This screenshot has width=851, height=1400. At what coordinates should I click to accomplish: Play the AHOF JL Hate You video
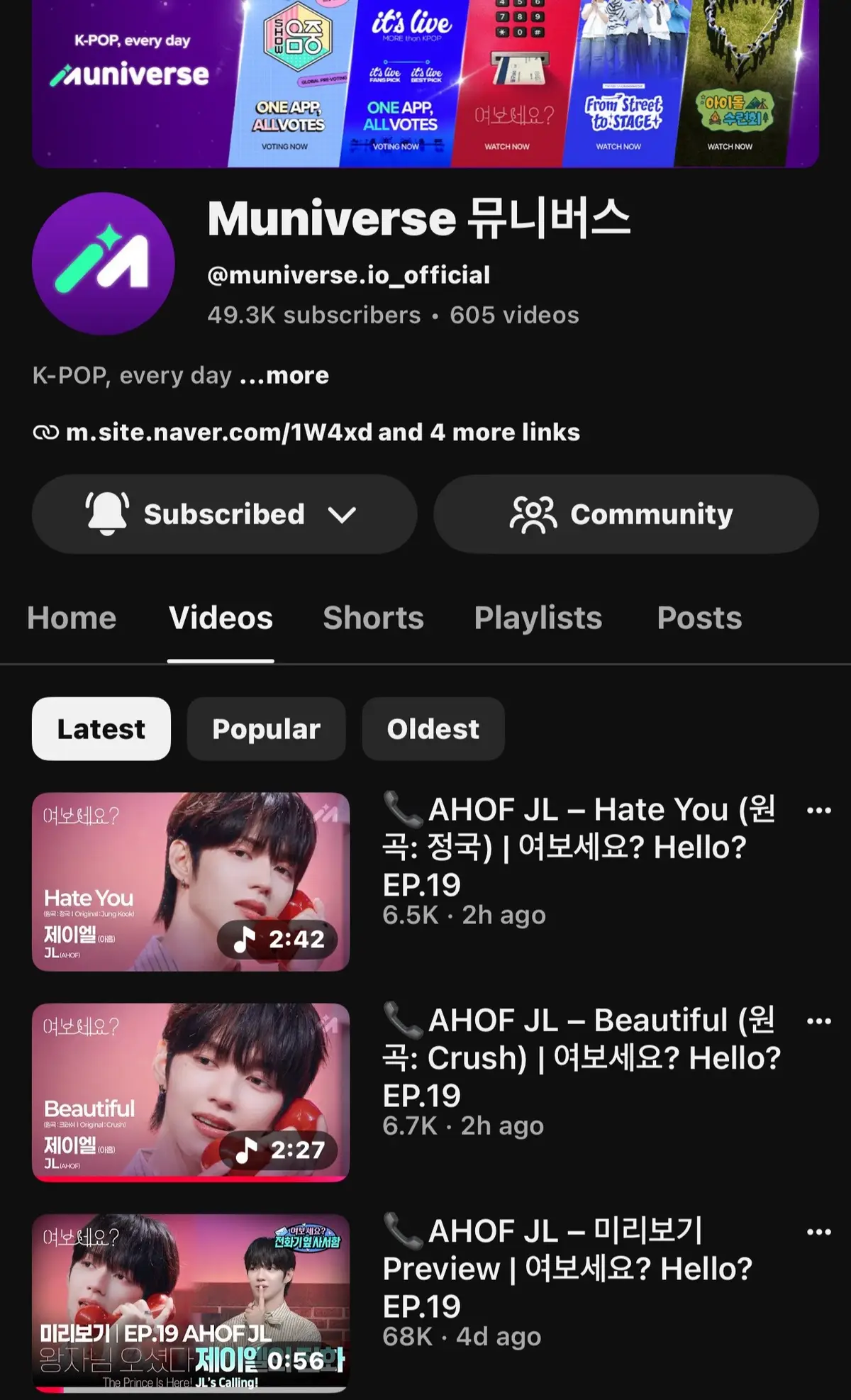click(x=191, y=882)
